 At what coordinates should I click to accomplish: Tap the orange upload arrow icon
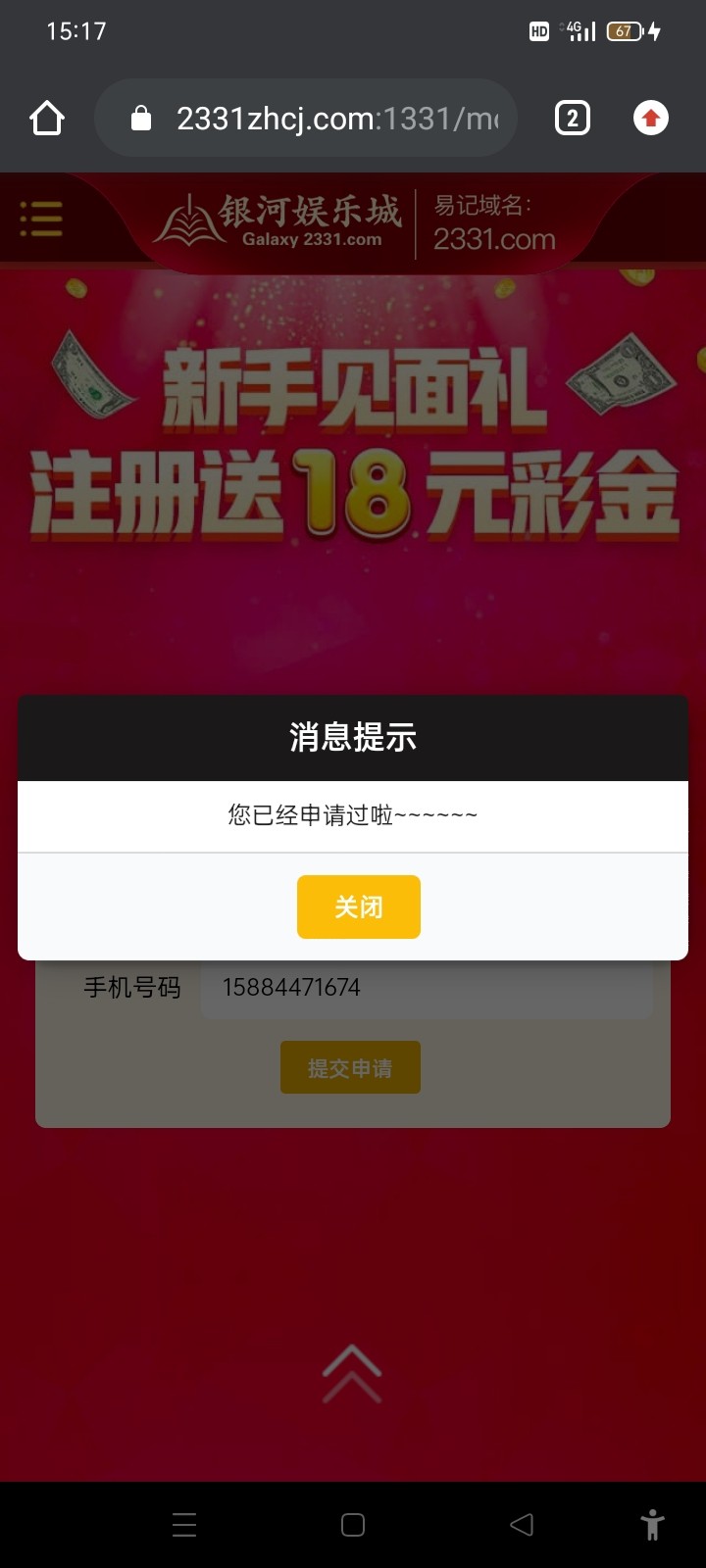[x=650, y=117]
